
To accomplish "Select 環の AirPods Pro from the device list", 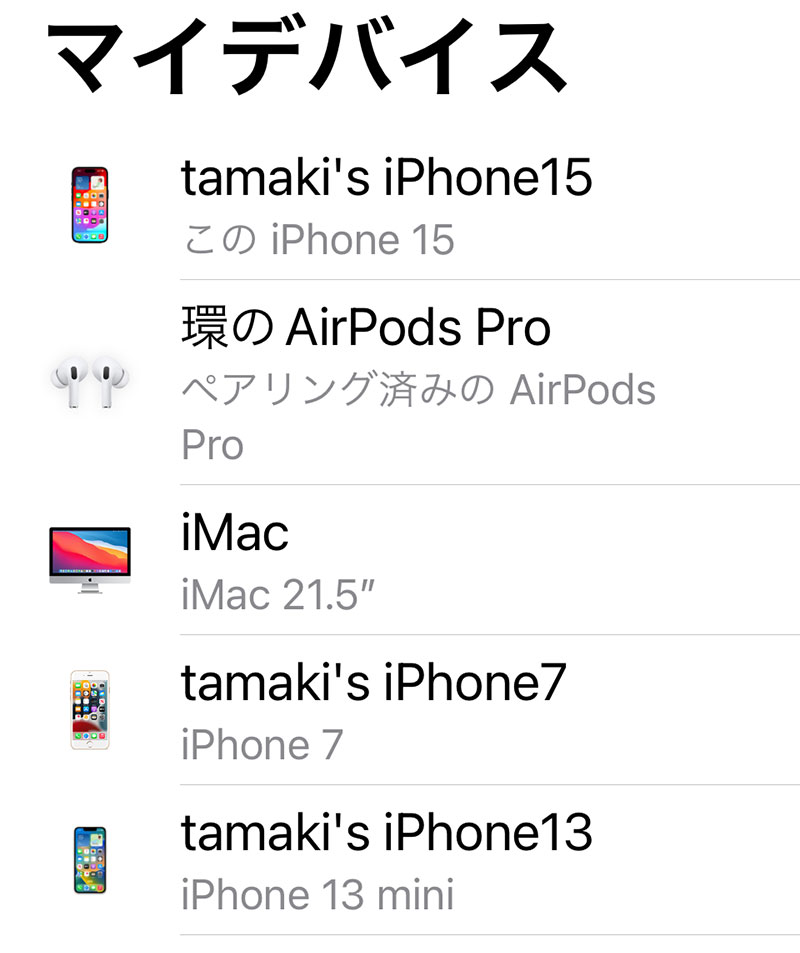I will tap(366, 383).
